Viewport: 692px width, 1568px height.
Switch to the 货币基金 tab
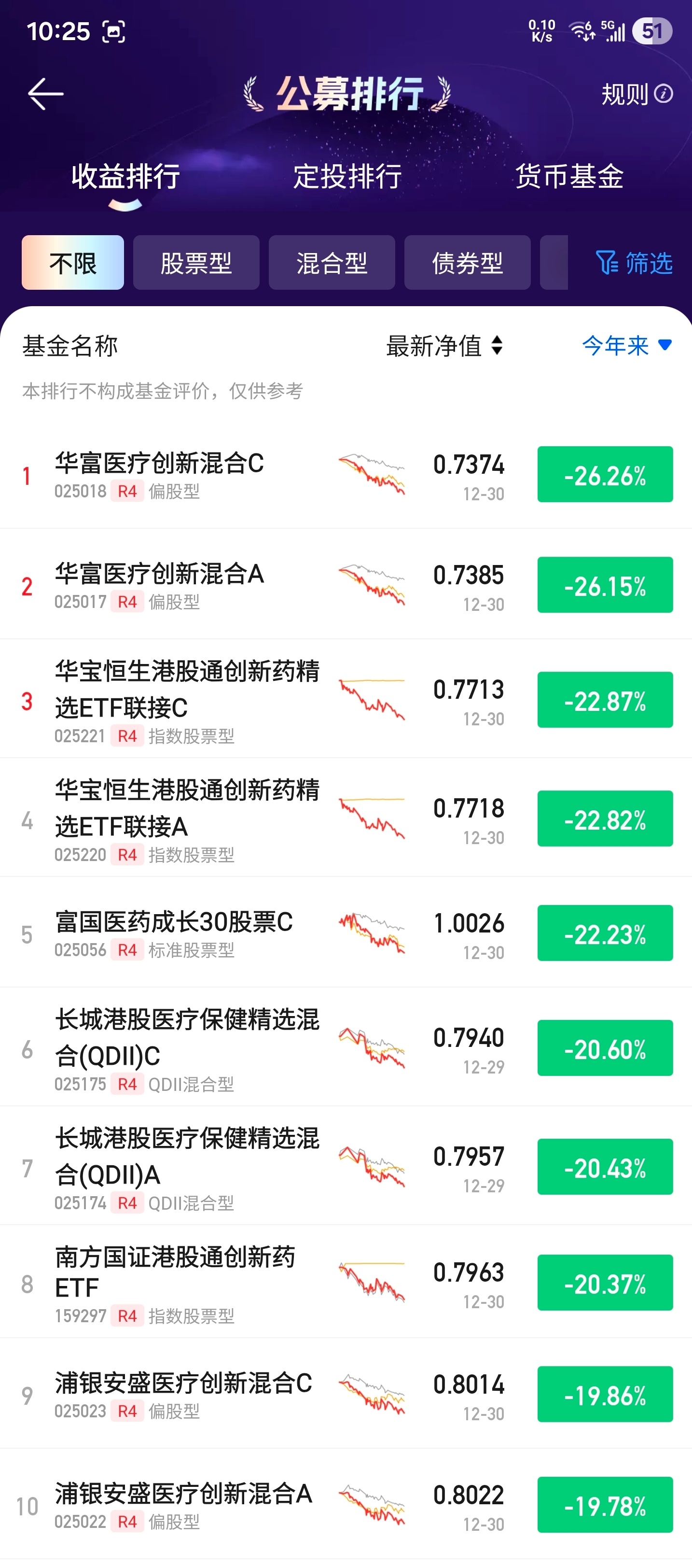(569, 177)
